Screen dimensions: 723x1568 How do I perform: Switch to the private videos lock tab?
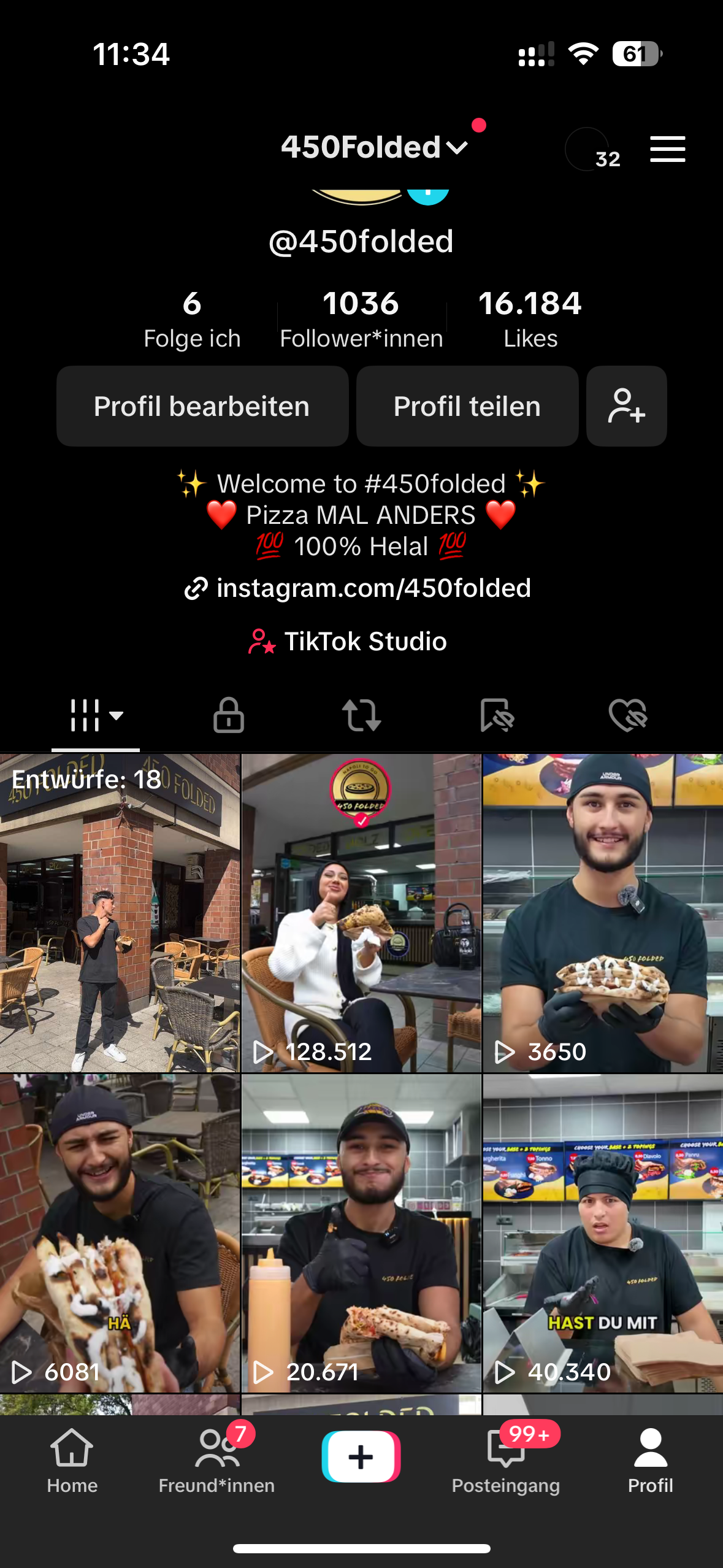228,715
